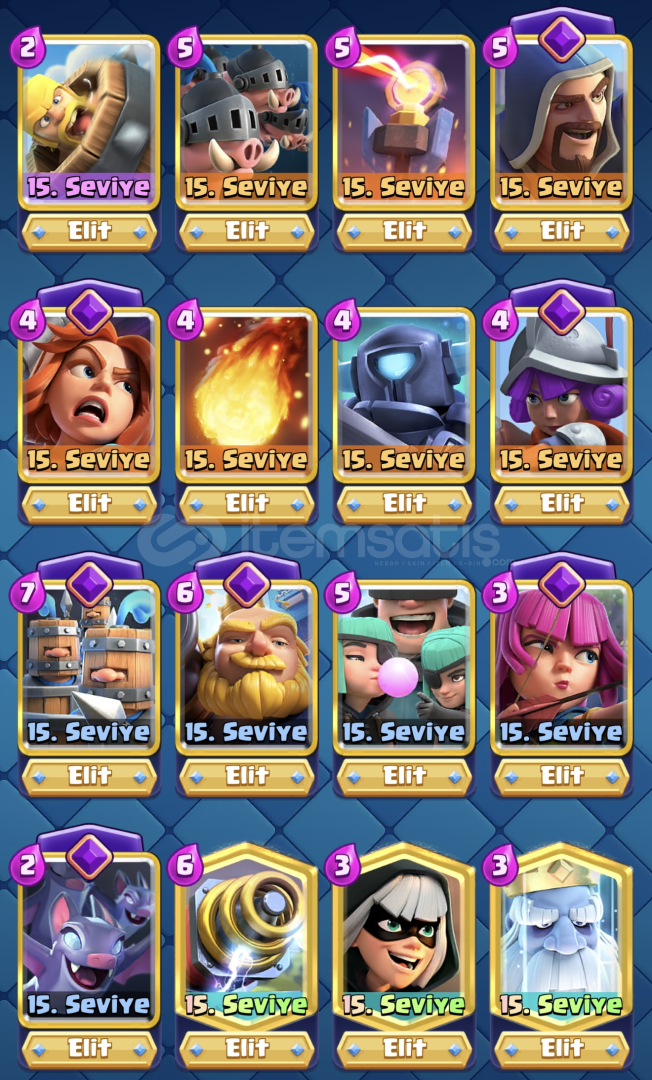Select the Royal Hogs card
The image size is (652, 1080).
(x=246, y=122)
